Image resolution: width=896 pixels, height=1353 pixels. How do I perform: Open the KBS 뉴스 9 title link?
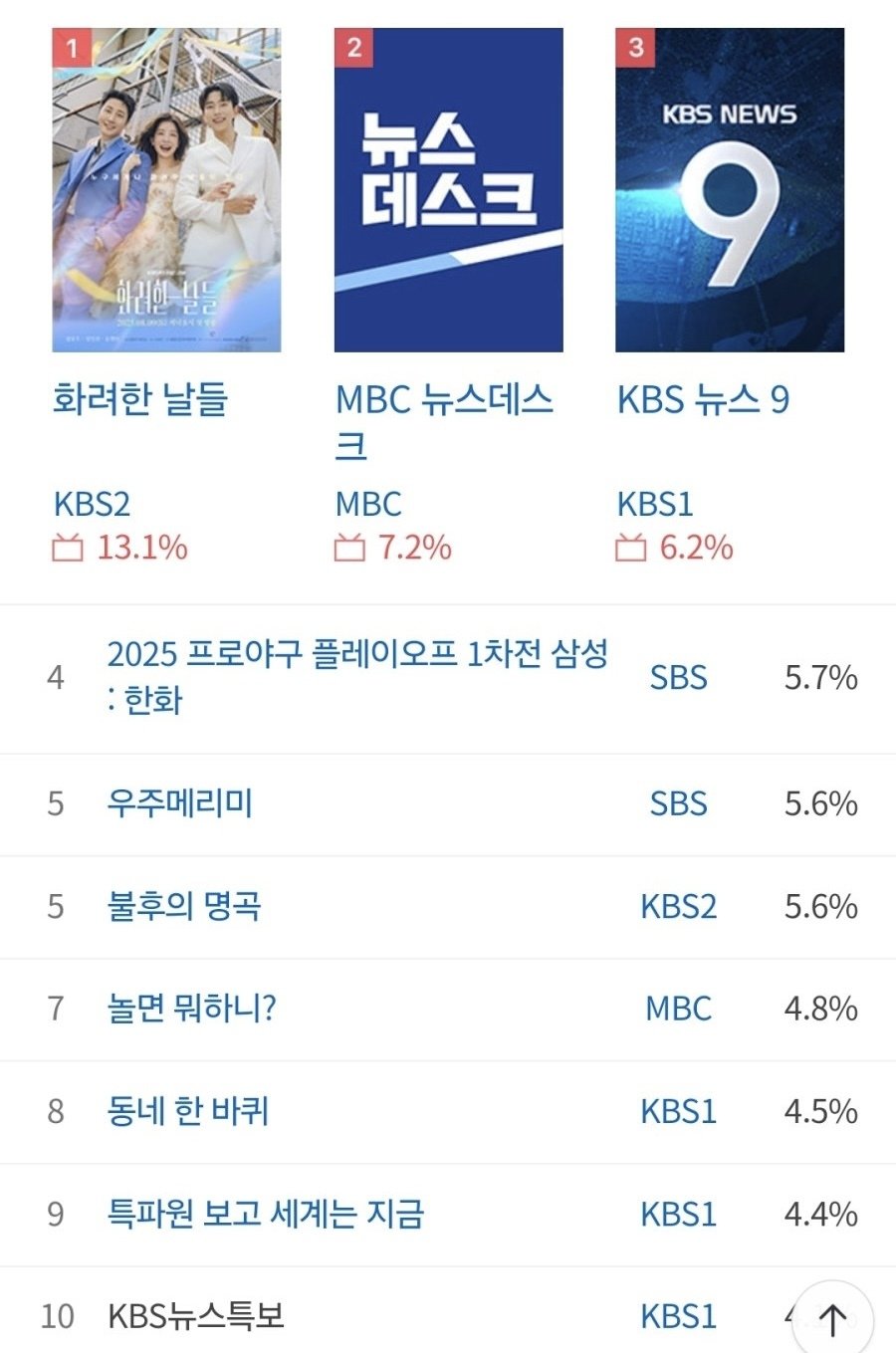click(703, 399)
